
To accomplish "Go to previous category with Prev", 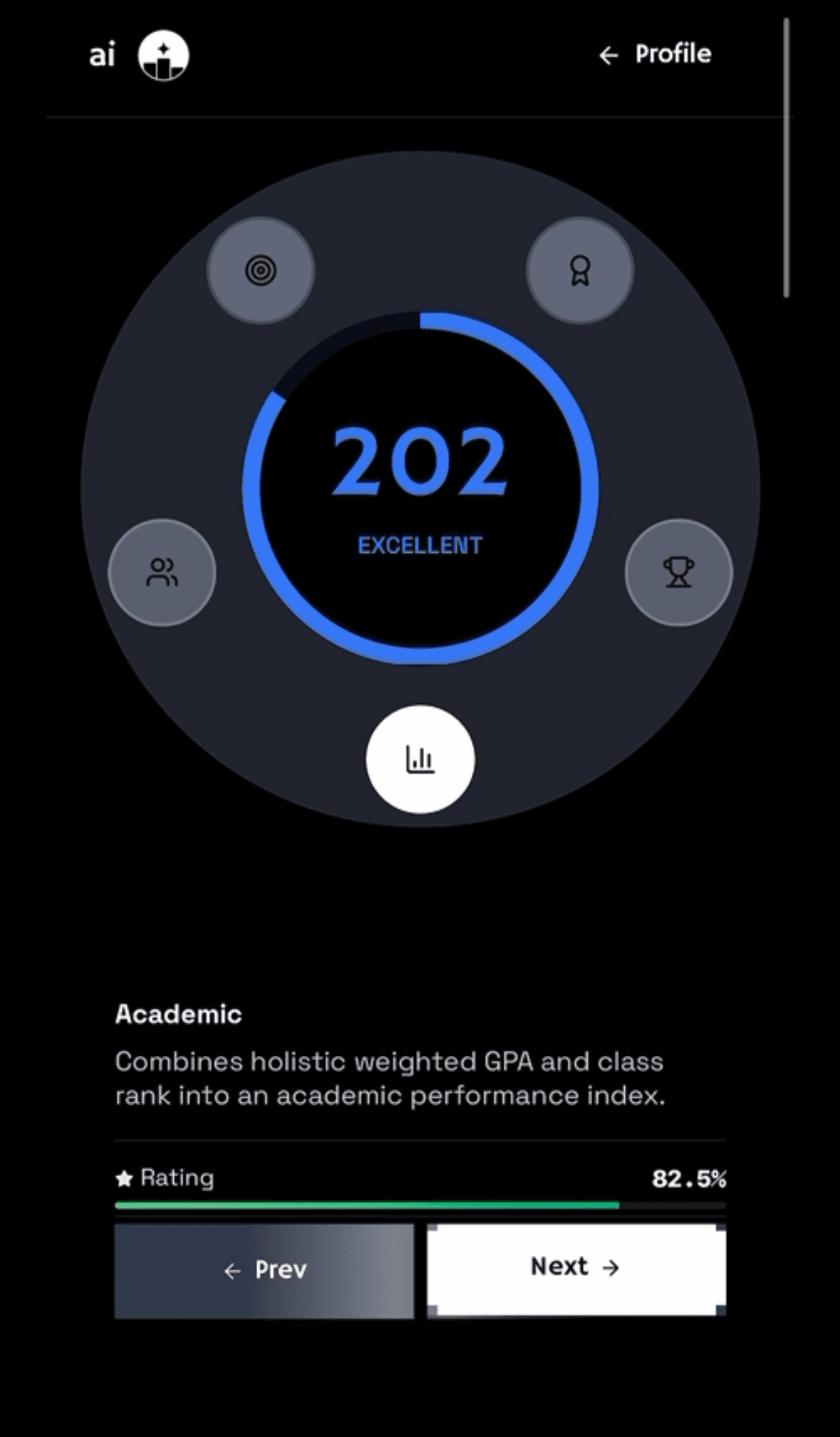I will tap(264, 1270).
